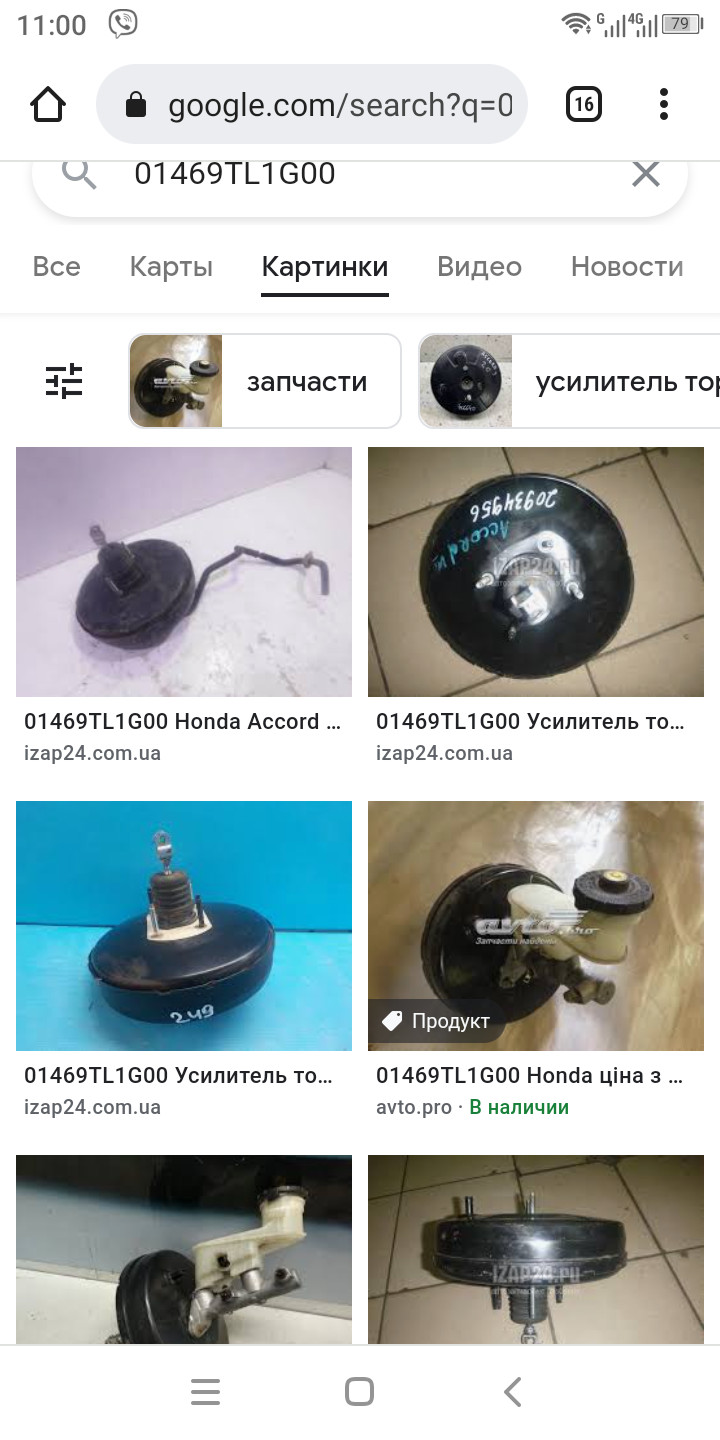Viewport: 720px width, 1440px height.
Task: Go back using the system back button
Action: [x=513, y=1392]
